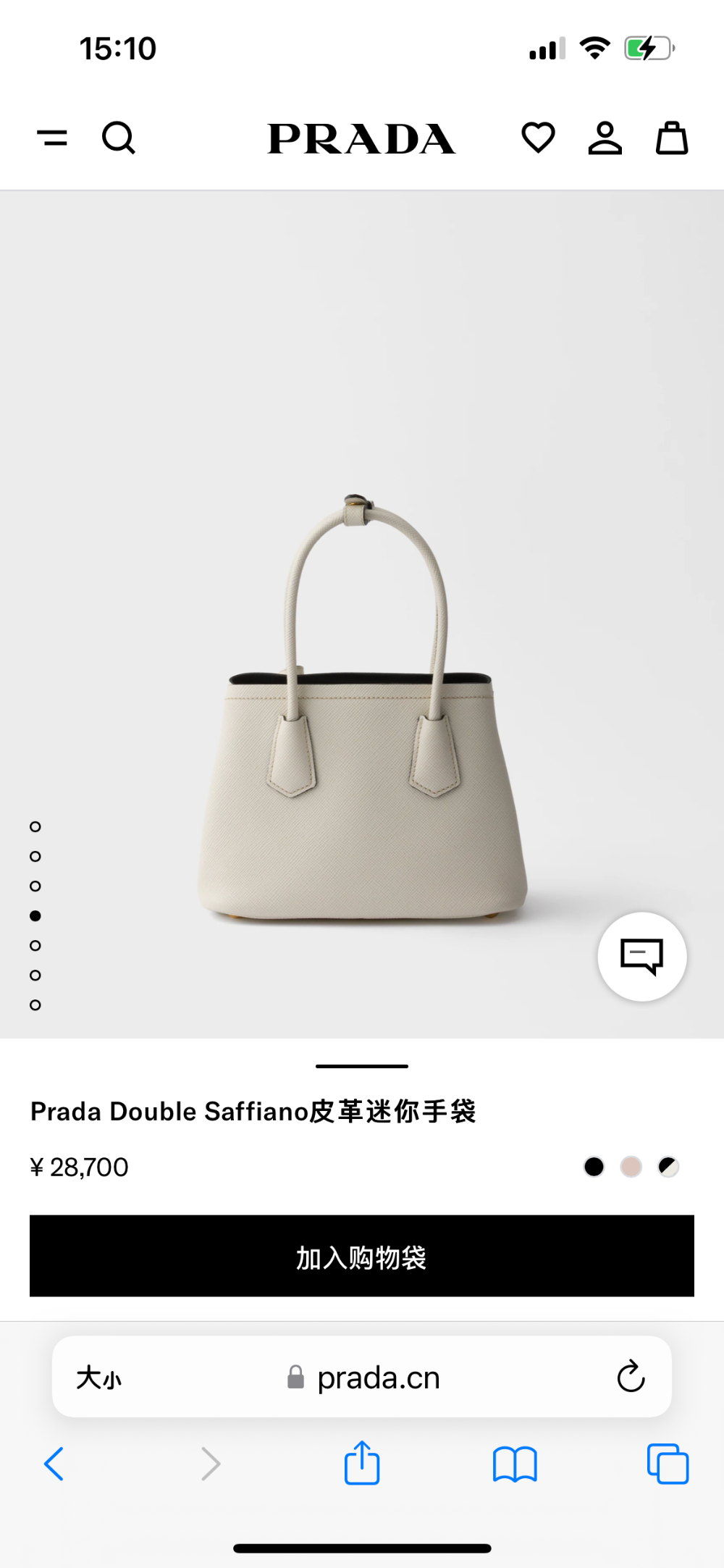Show all open tabs
724x1568 pixels.
click(x=668, y=1464)
